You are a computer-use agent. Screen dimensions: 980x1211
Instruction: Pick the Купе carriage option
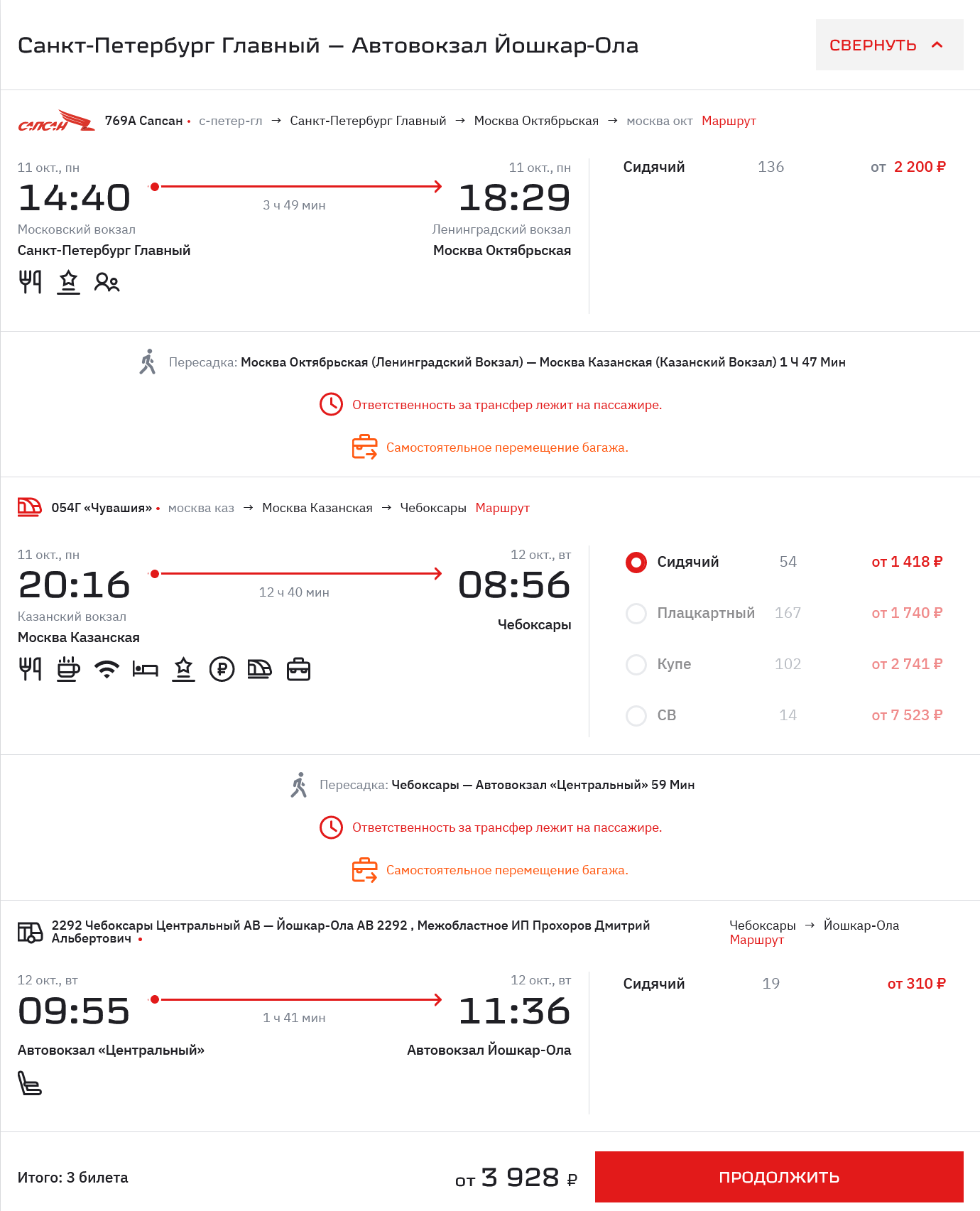point(636,665)
